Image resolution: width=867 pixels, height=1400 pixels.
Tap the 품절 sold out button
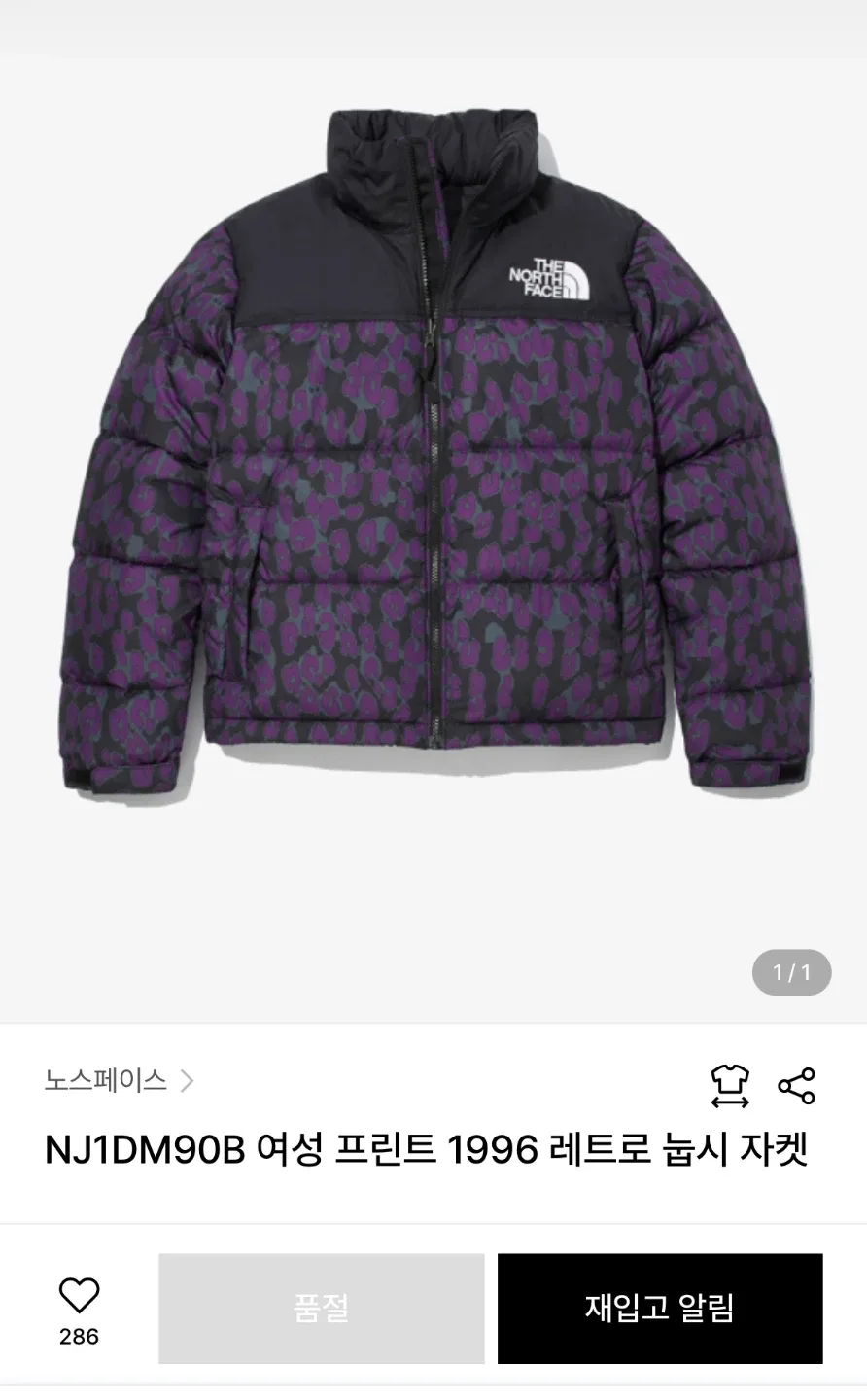[x=321, y=1309]
